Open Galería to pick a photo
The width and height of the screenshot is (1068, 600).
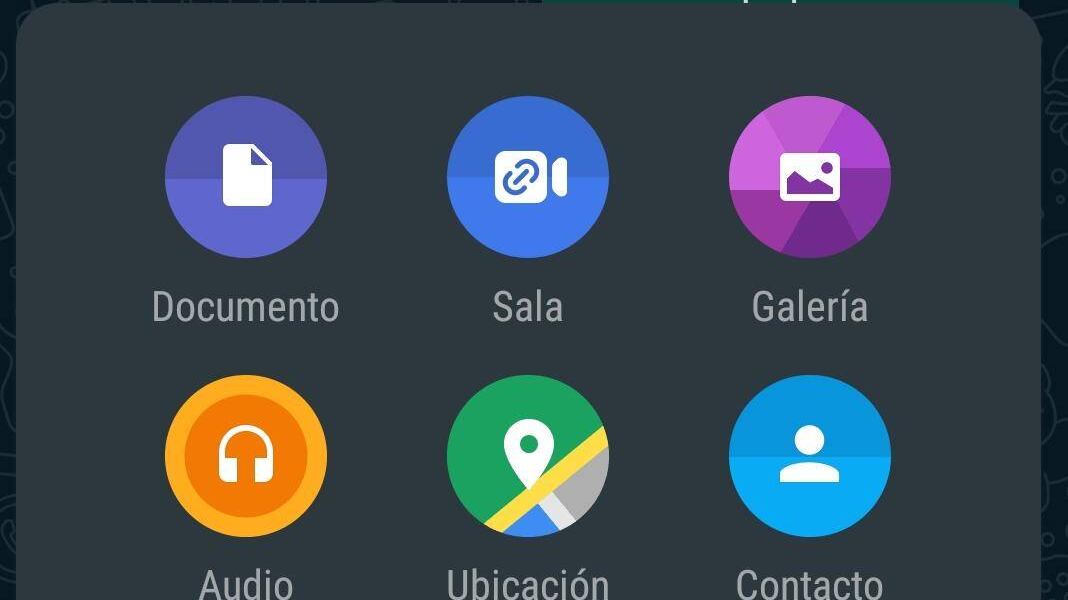pyautogui.click(x=810, y=177)
